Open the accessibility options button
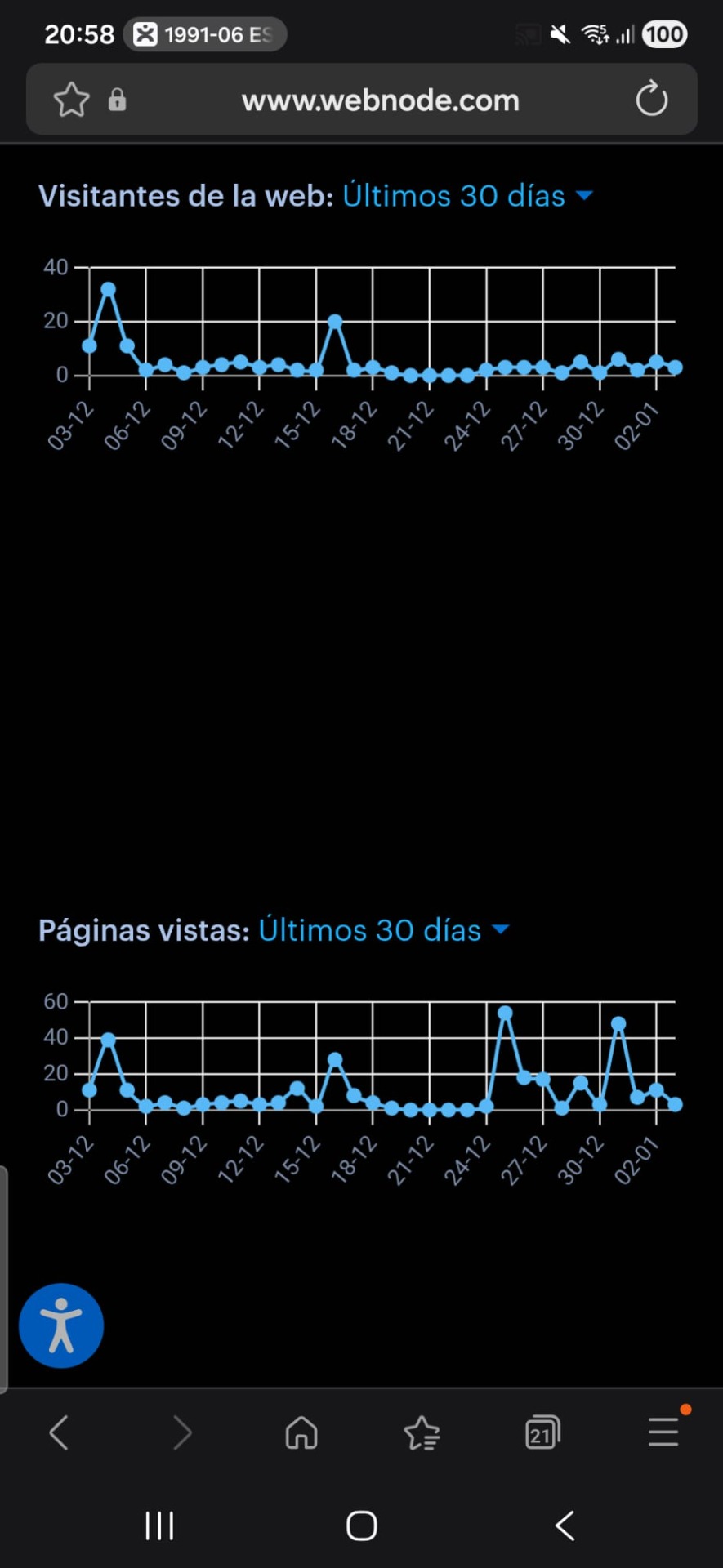 [x=61, y=1325]
